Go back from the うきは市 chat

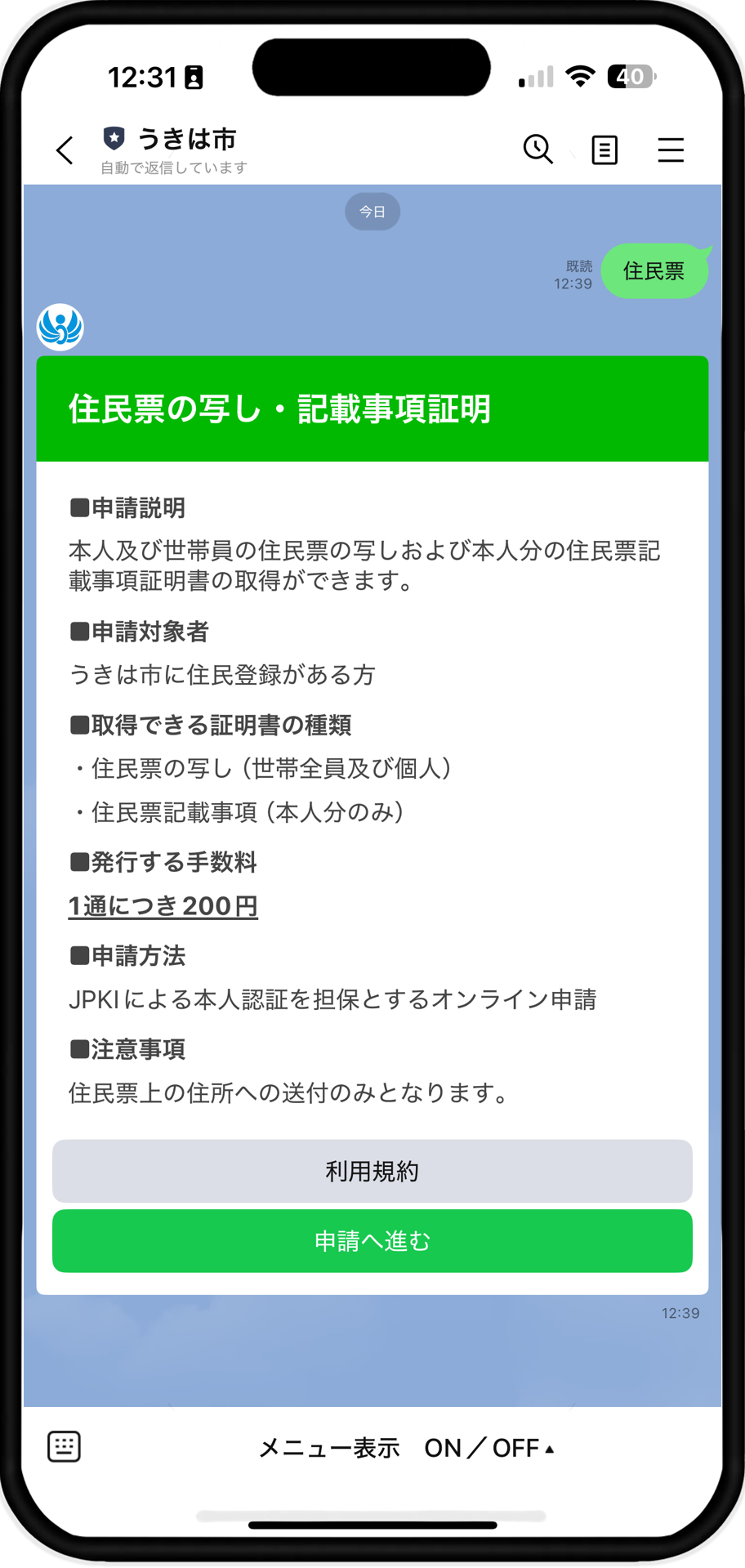coord(65,150)
